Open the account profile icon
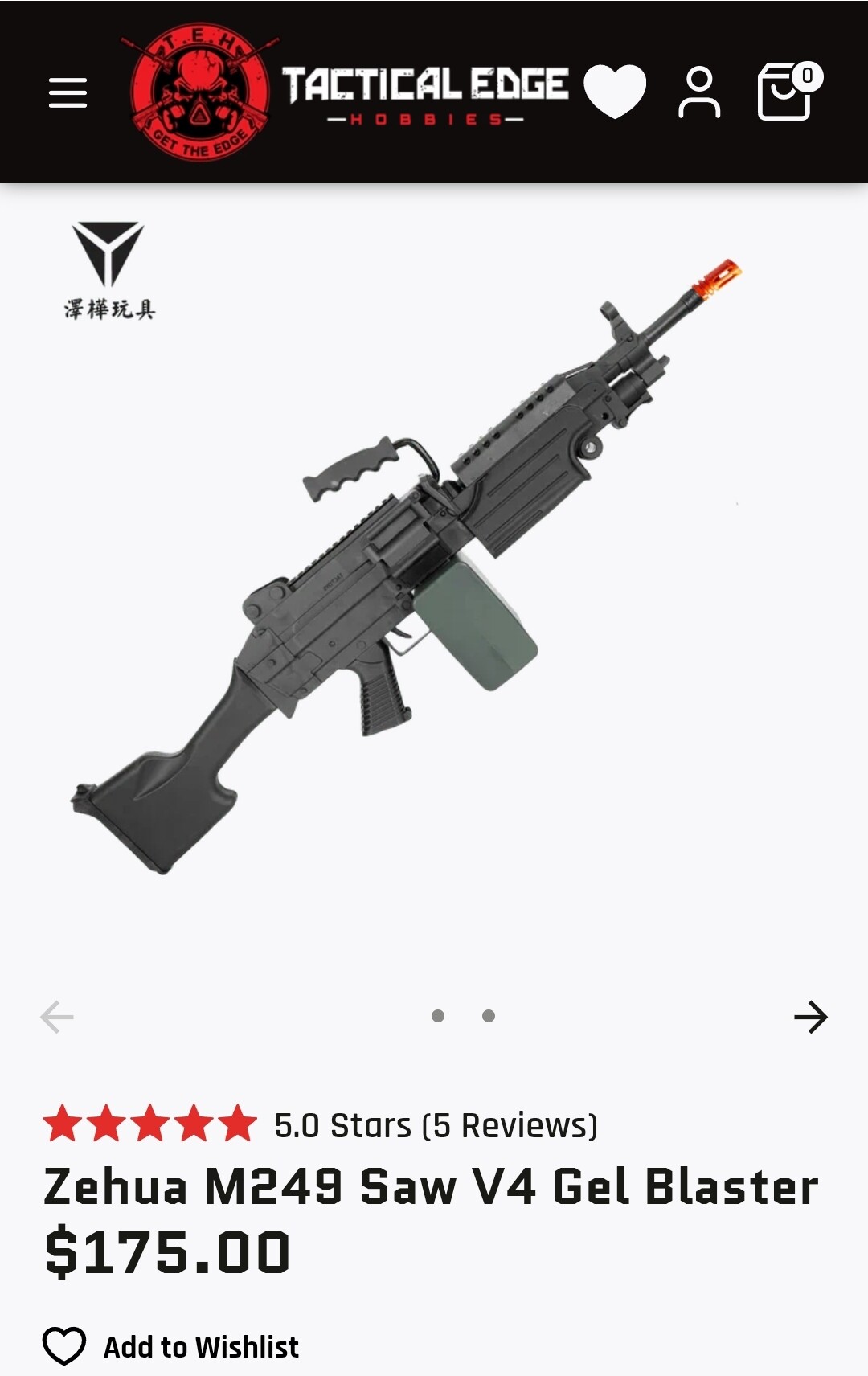This screenshot has height=1376, width=868. 698,92
